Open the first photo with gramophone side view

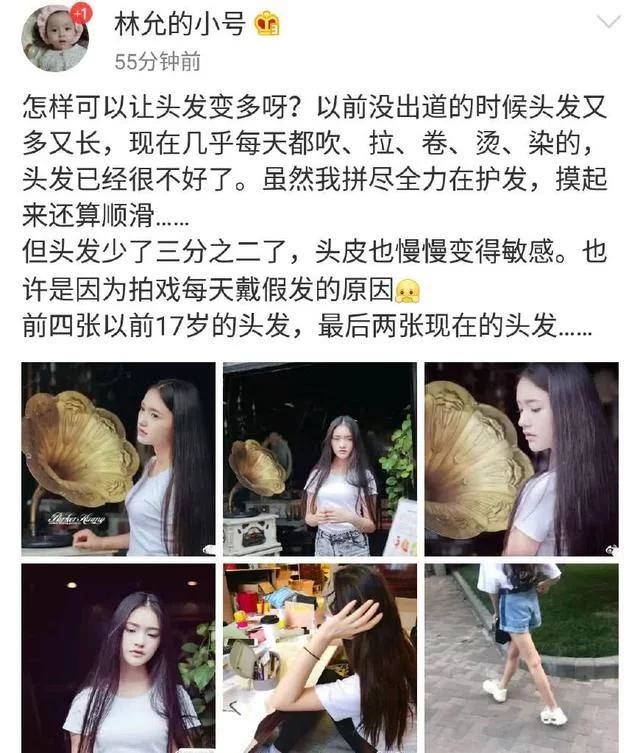pyautogui.click(x=118, y=459)
